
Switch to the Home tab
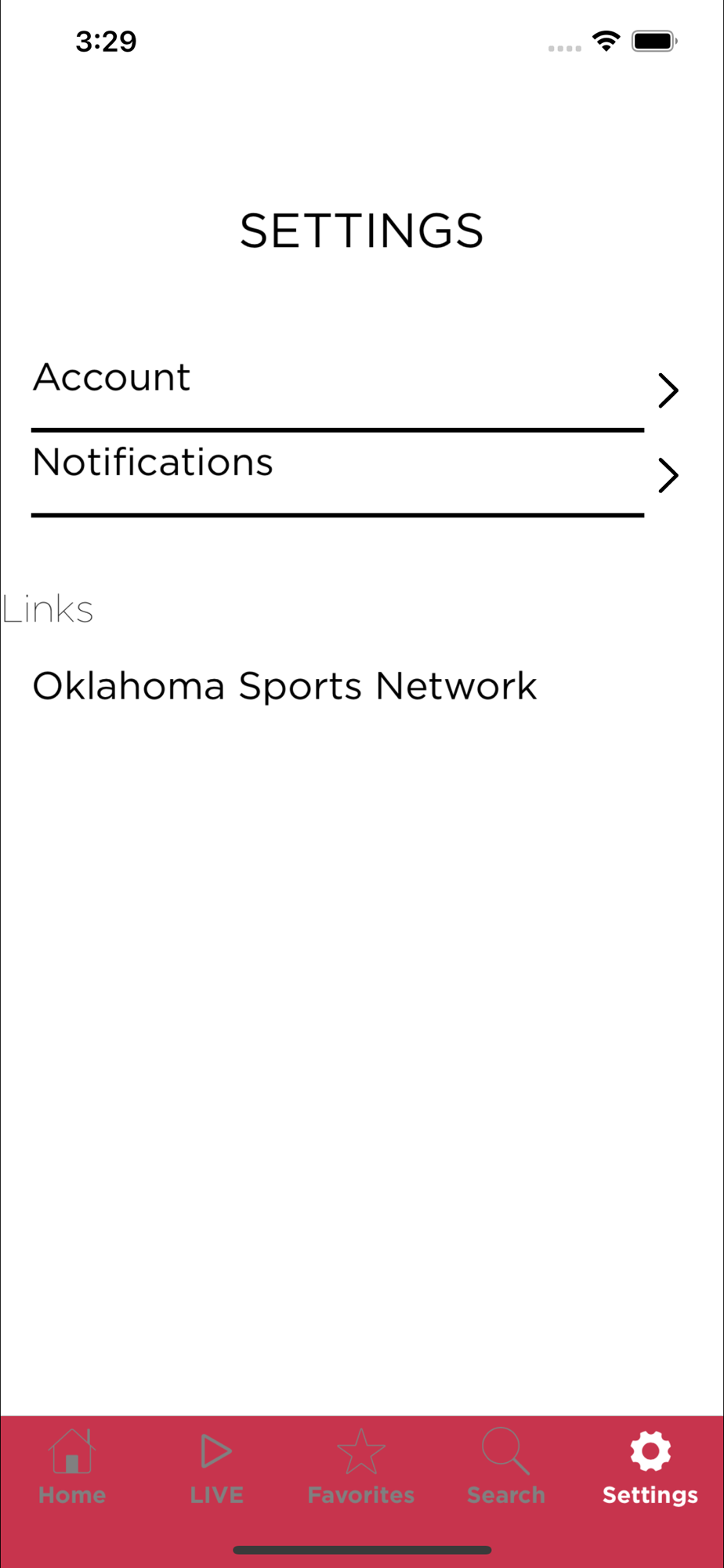click(x=72, y=1466)
